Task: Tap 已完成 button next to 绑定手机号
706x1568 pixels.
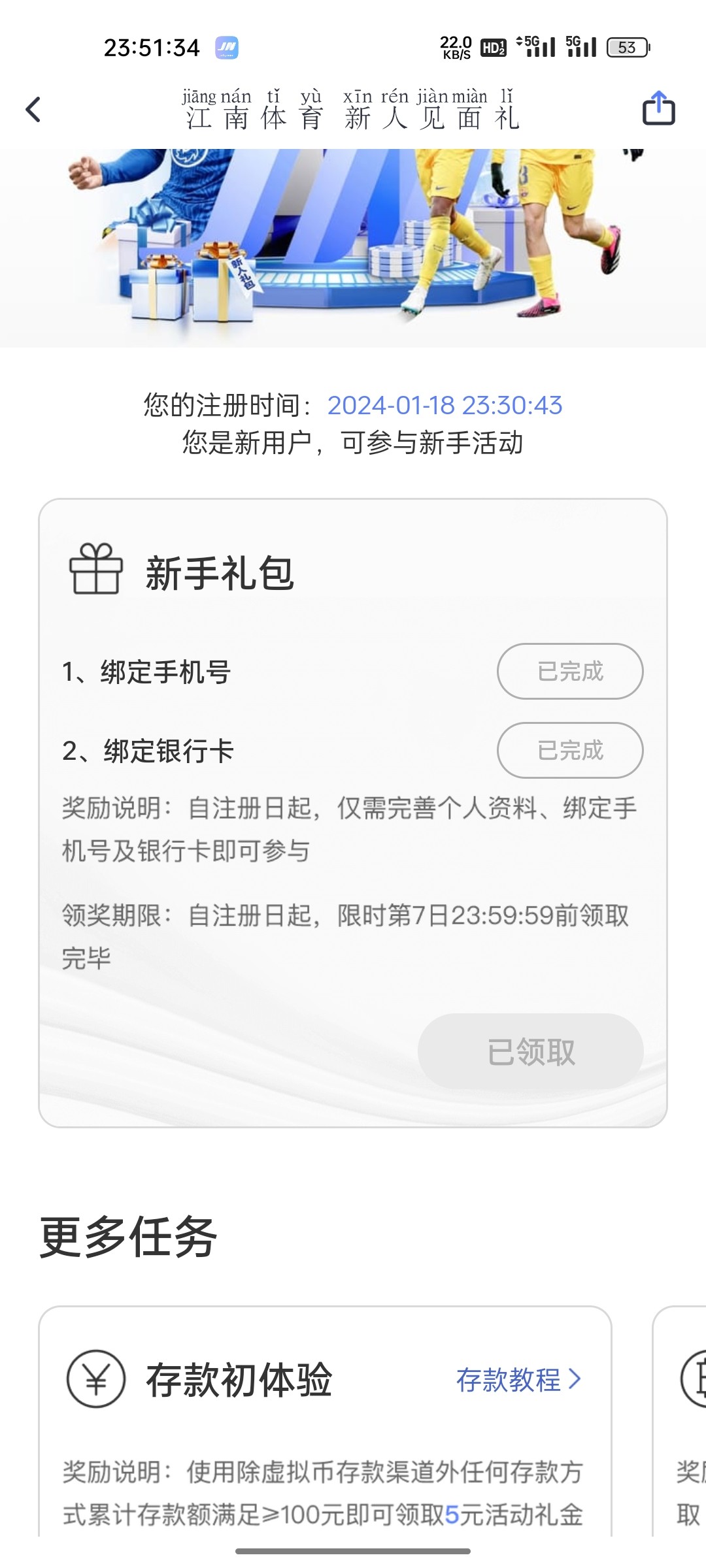Action: pos(570,672)
